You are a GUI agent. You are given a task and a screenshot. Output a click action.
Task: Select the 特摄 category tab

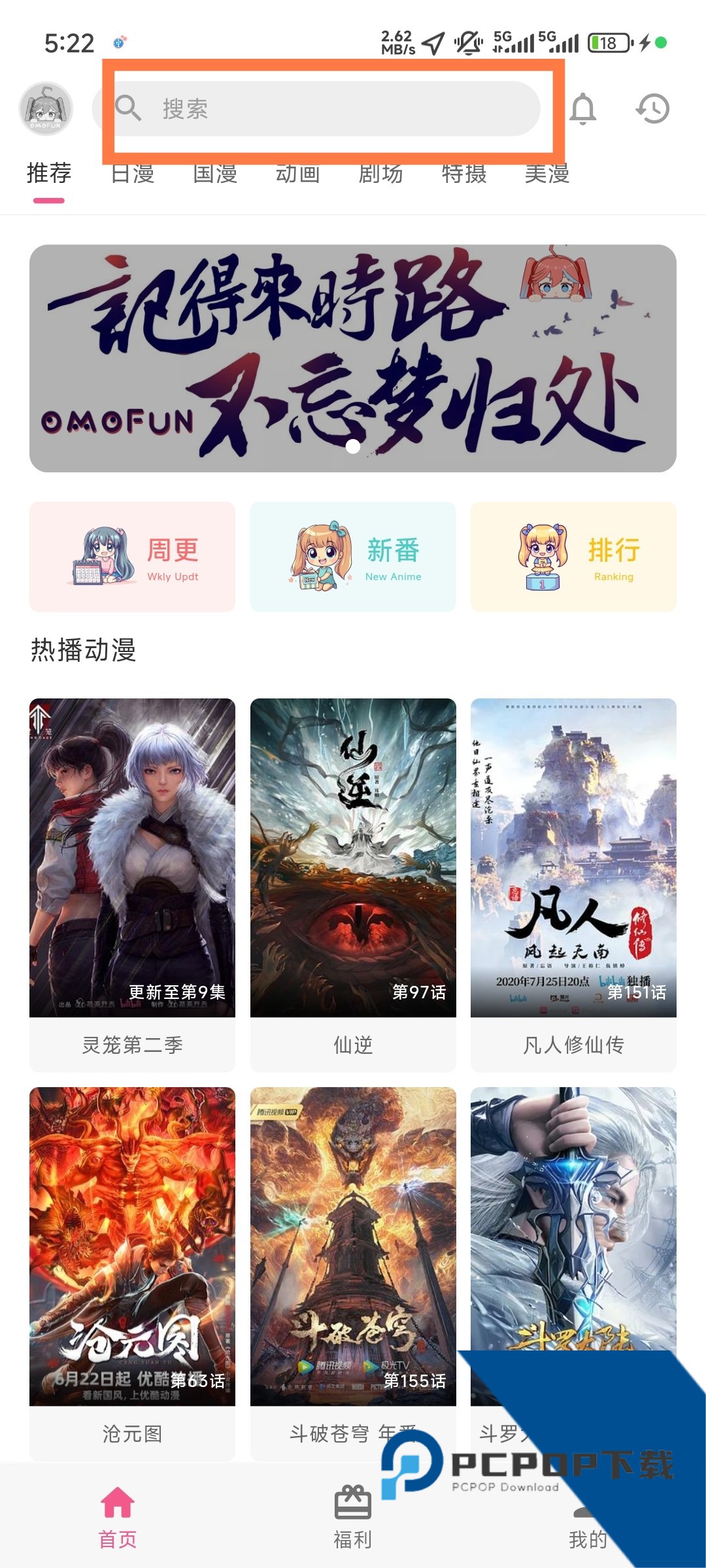[464, 173]
